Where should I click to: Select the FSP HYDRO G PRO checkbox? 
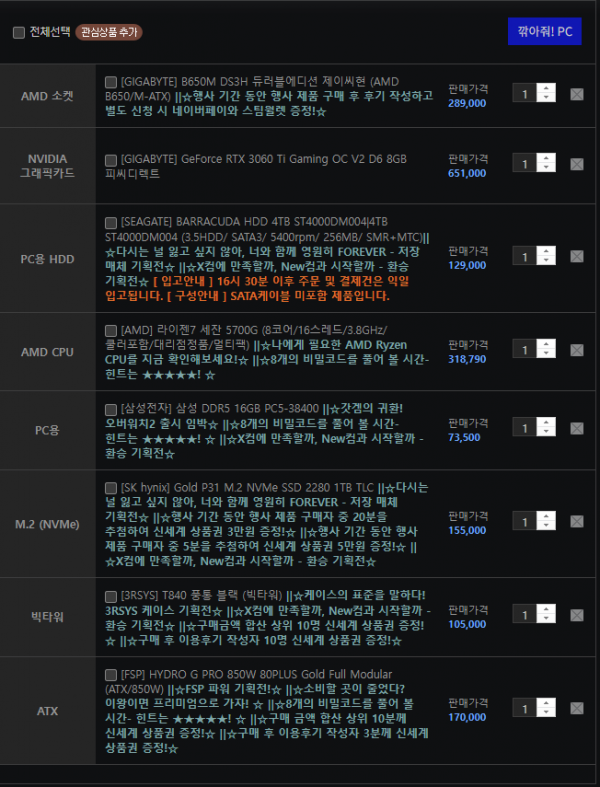[x=111, y=675]
